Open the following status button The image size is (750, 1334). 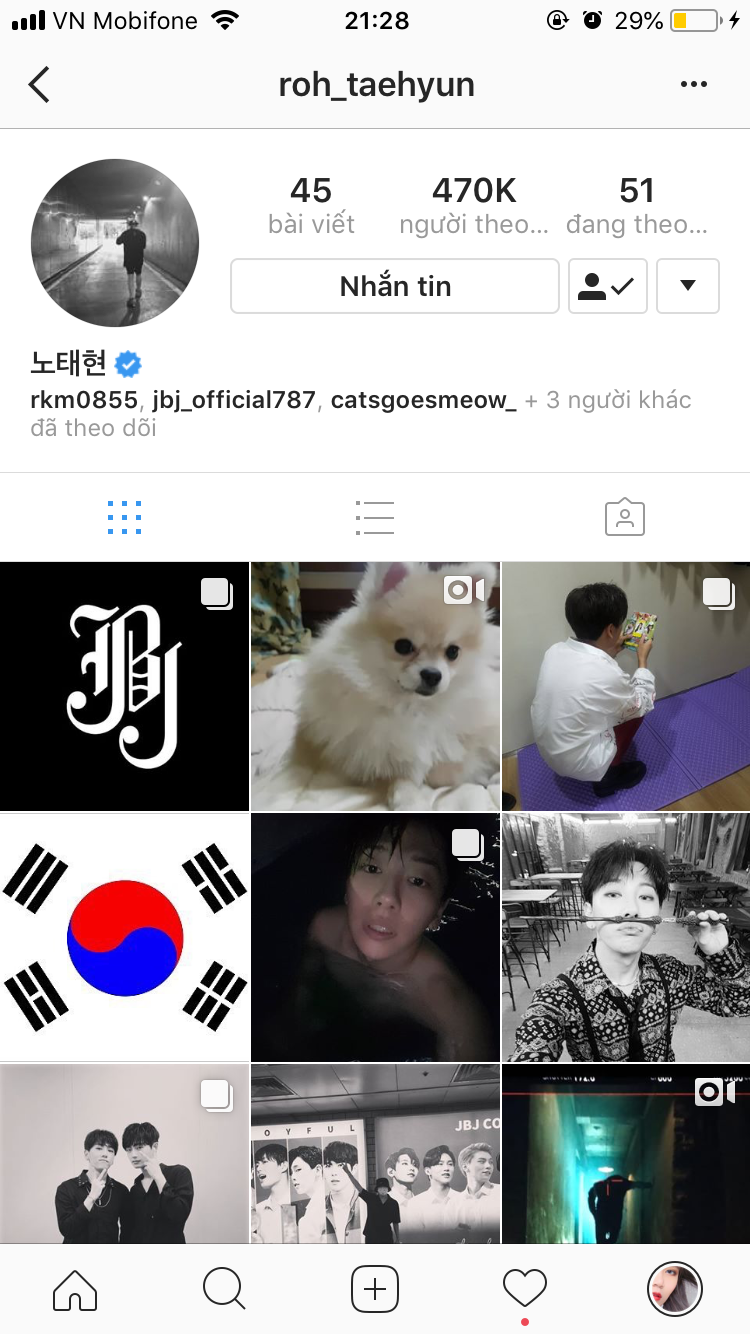pos(608,286)
